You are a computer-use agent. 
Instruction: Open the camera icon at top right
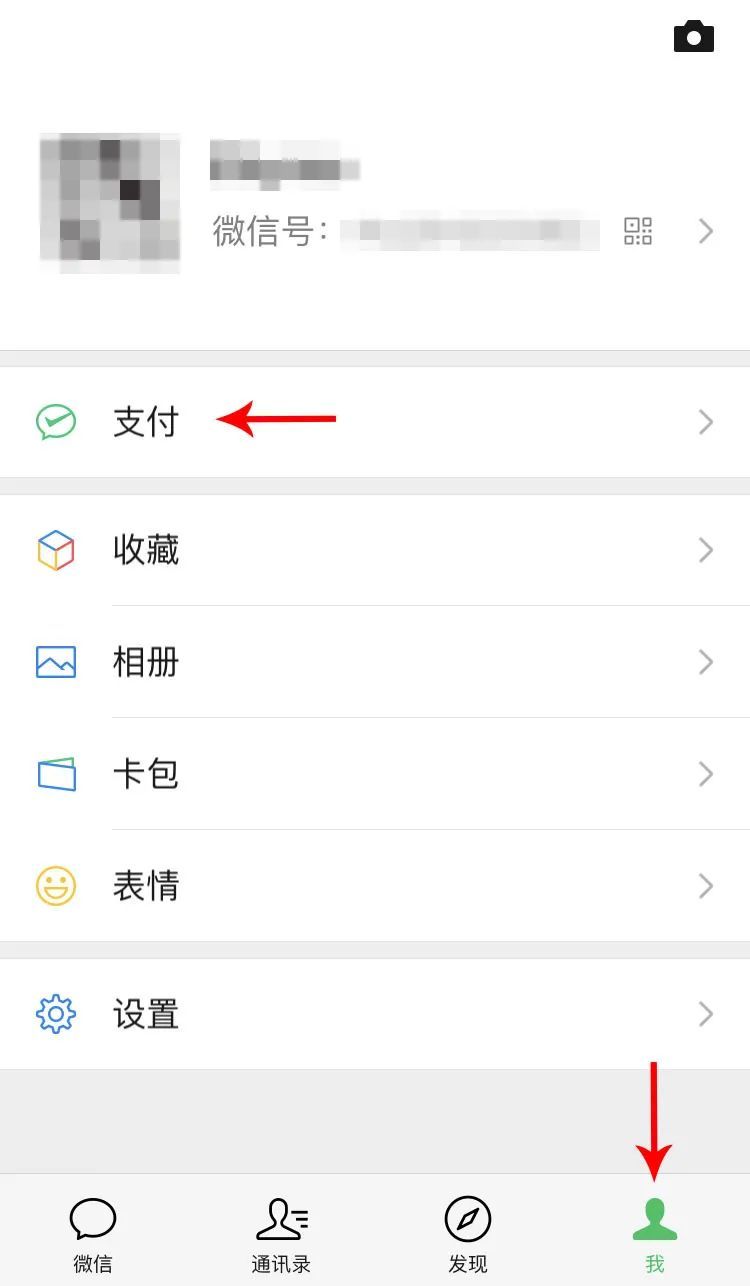pos(694,36)
